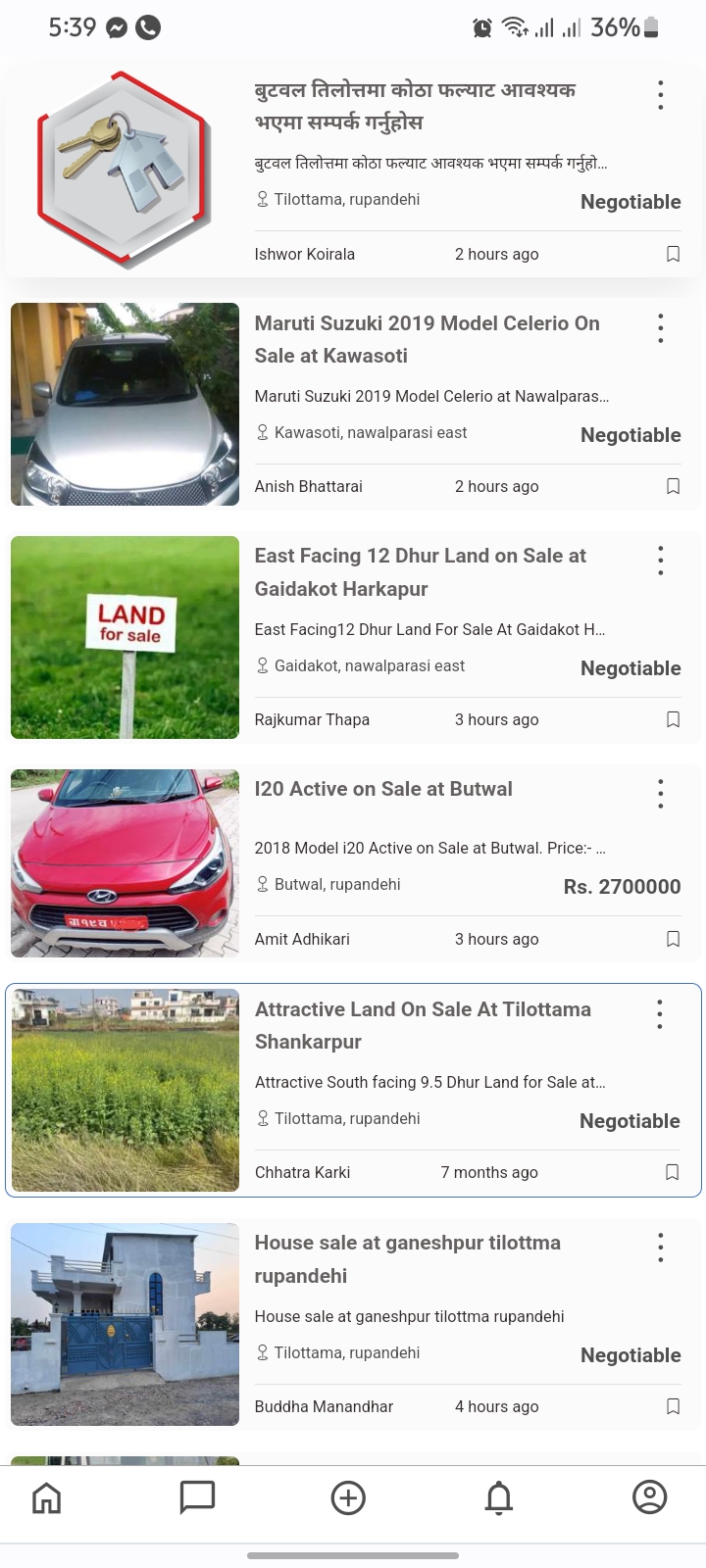Post a new ad with plus button
Screen dimensions: 706x1568
point(348,1497)
